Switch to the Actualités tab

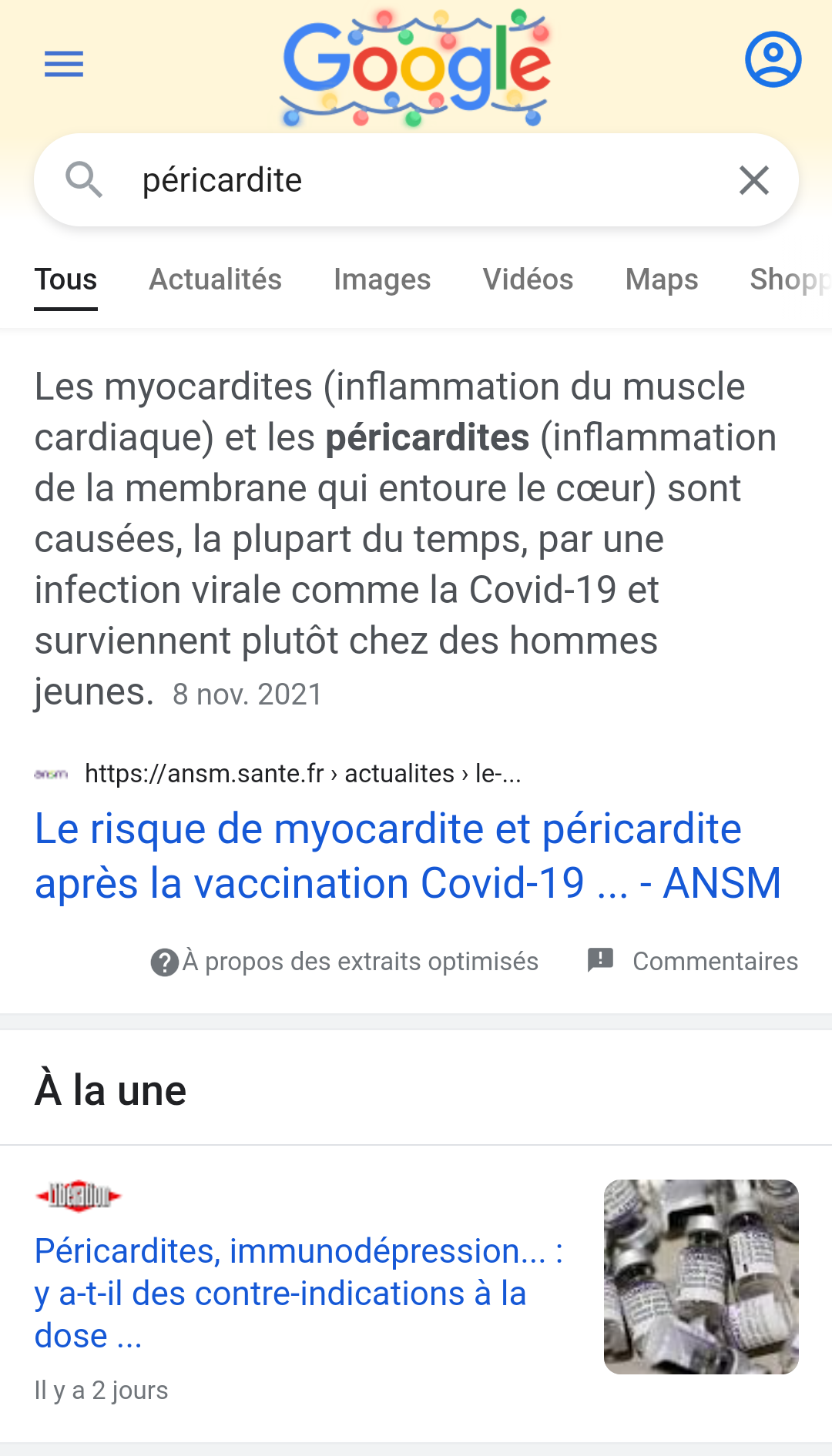(x=215, y=279)
